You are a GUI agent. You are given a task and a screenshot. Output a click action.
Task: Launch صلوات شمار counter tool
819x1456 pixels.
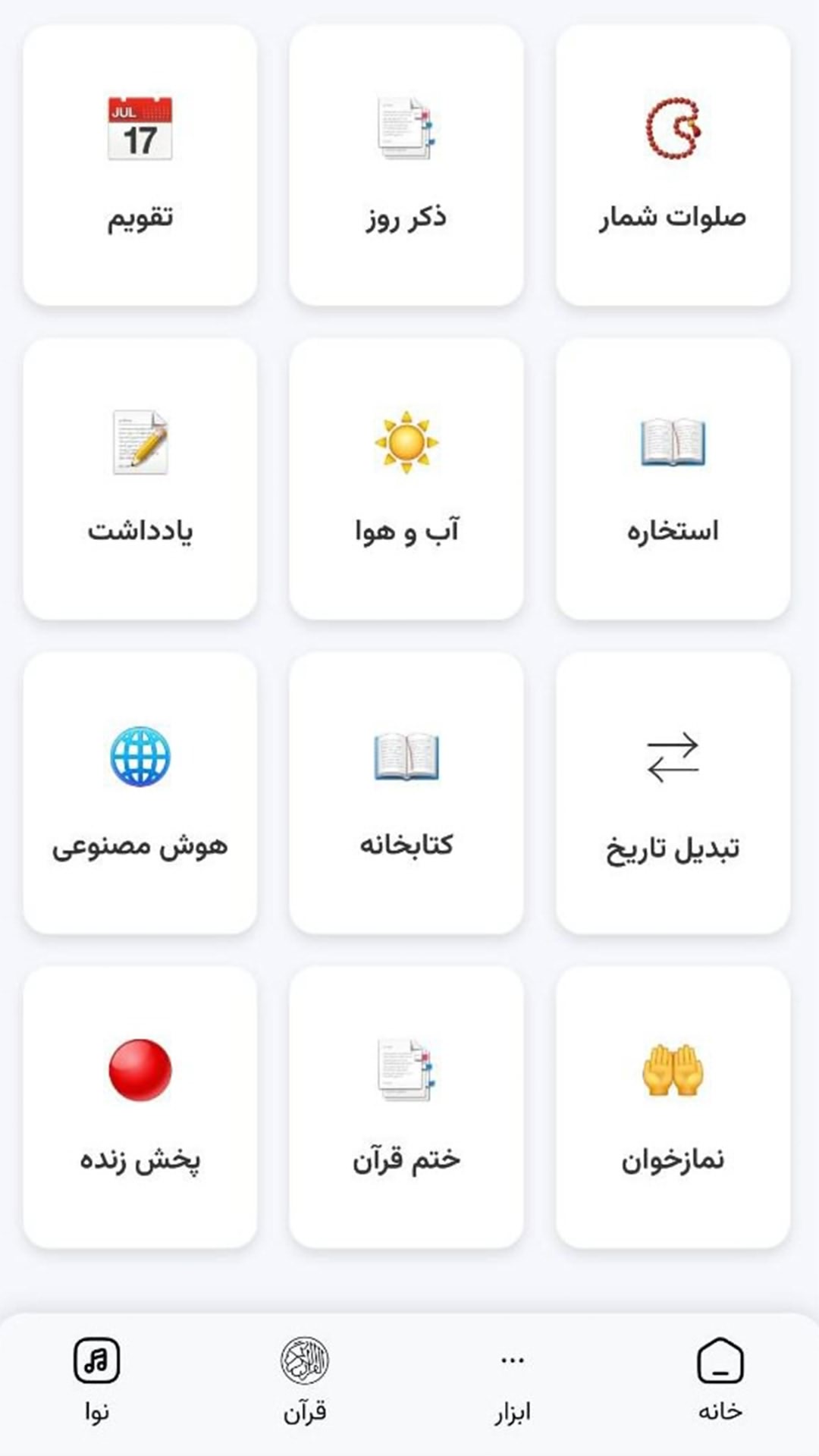coord(673,165)
